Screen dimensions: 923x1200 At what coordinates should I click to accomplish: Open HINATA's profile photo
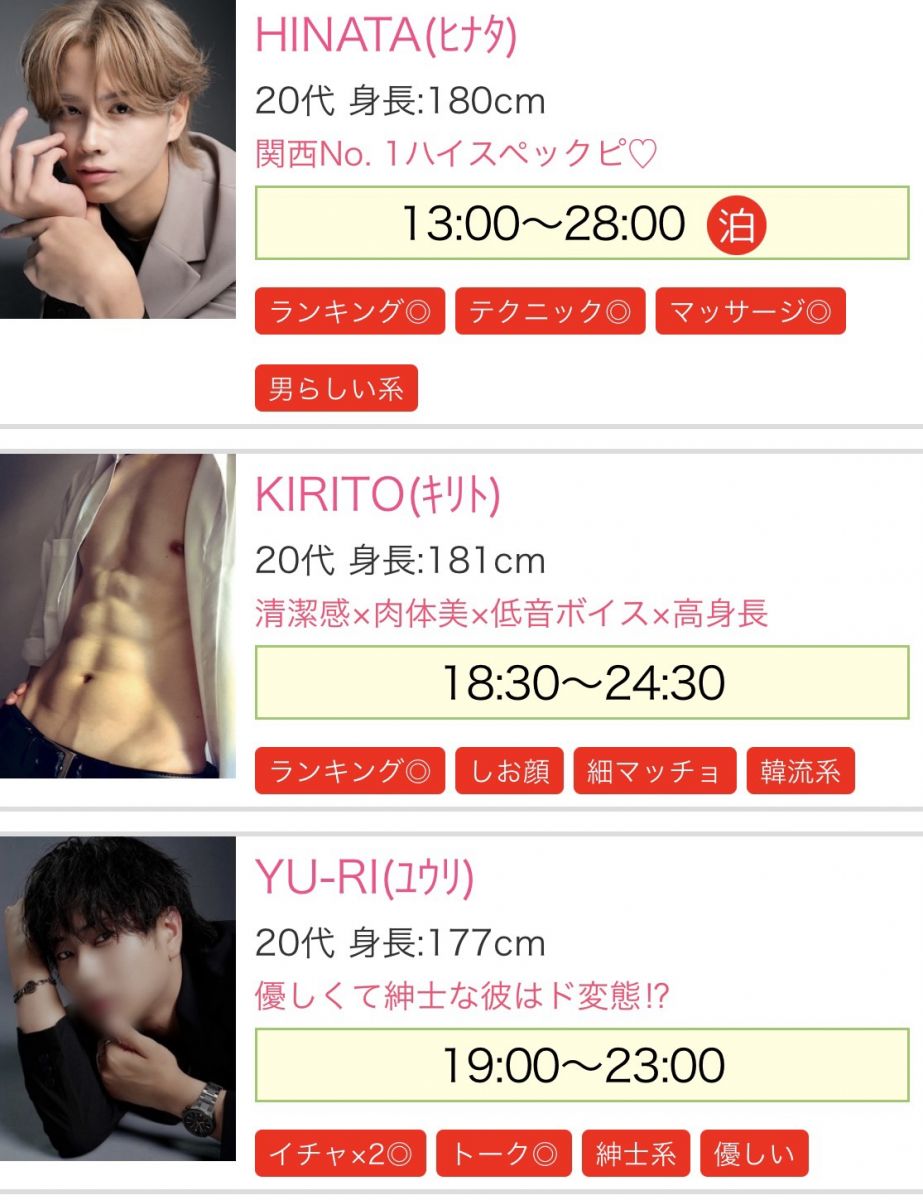point(117,158)
